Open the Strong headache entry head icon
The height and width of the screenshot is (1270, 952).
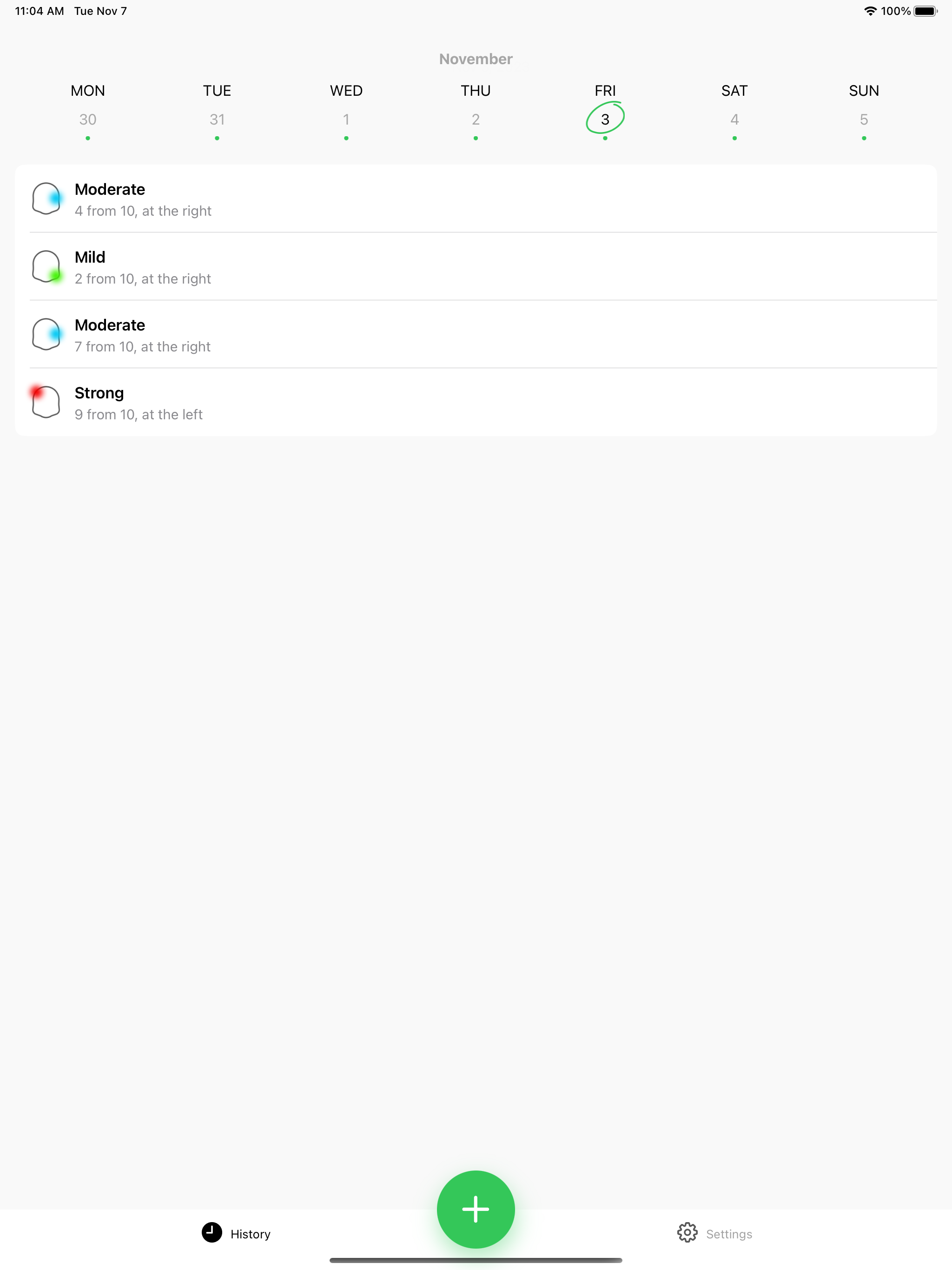[46, 402]
